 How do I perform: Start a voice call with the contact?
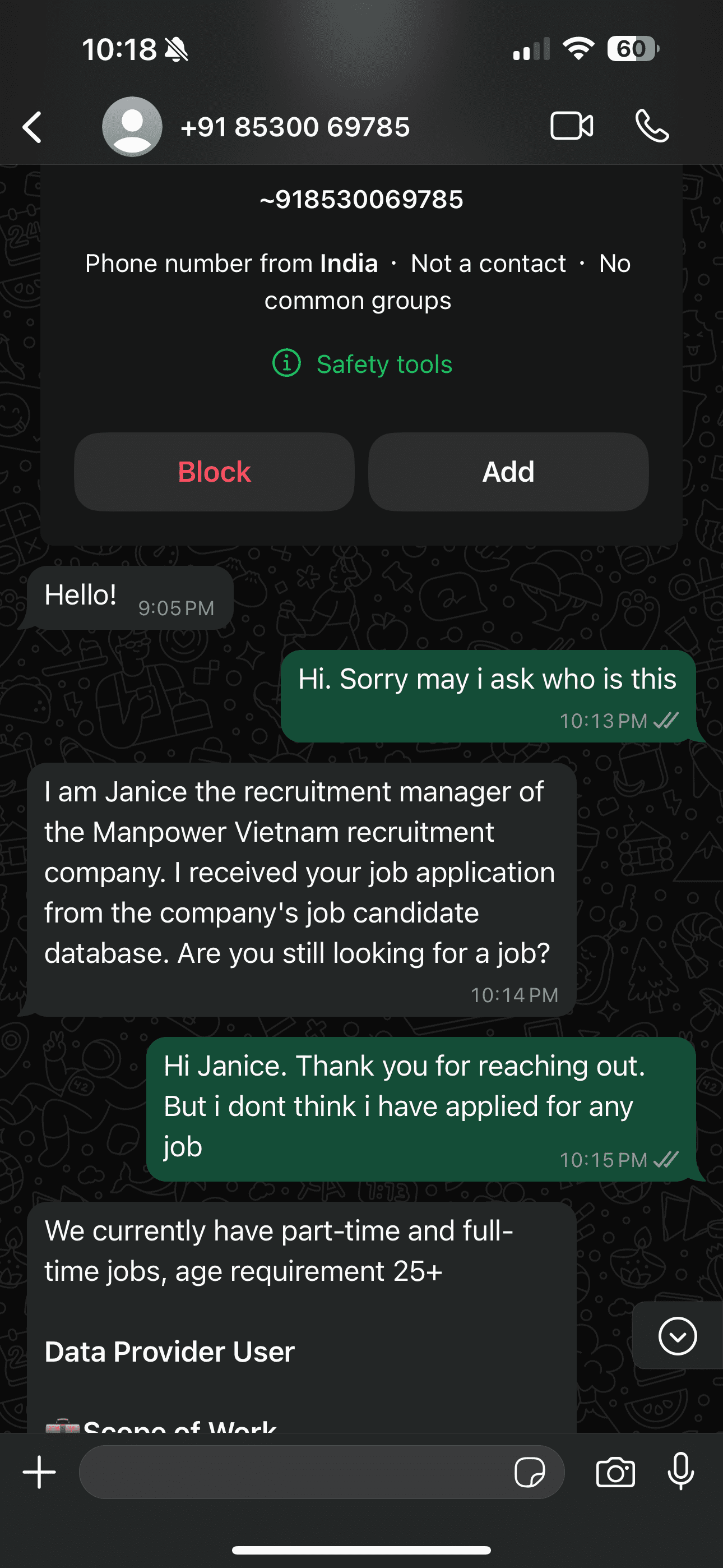651,126
